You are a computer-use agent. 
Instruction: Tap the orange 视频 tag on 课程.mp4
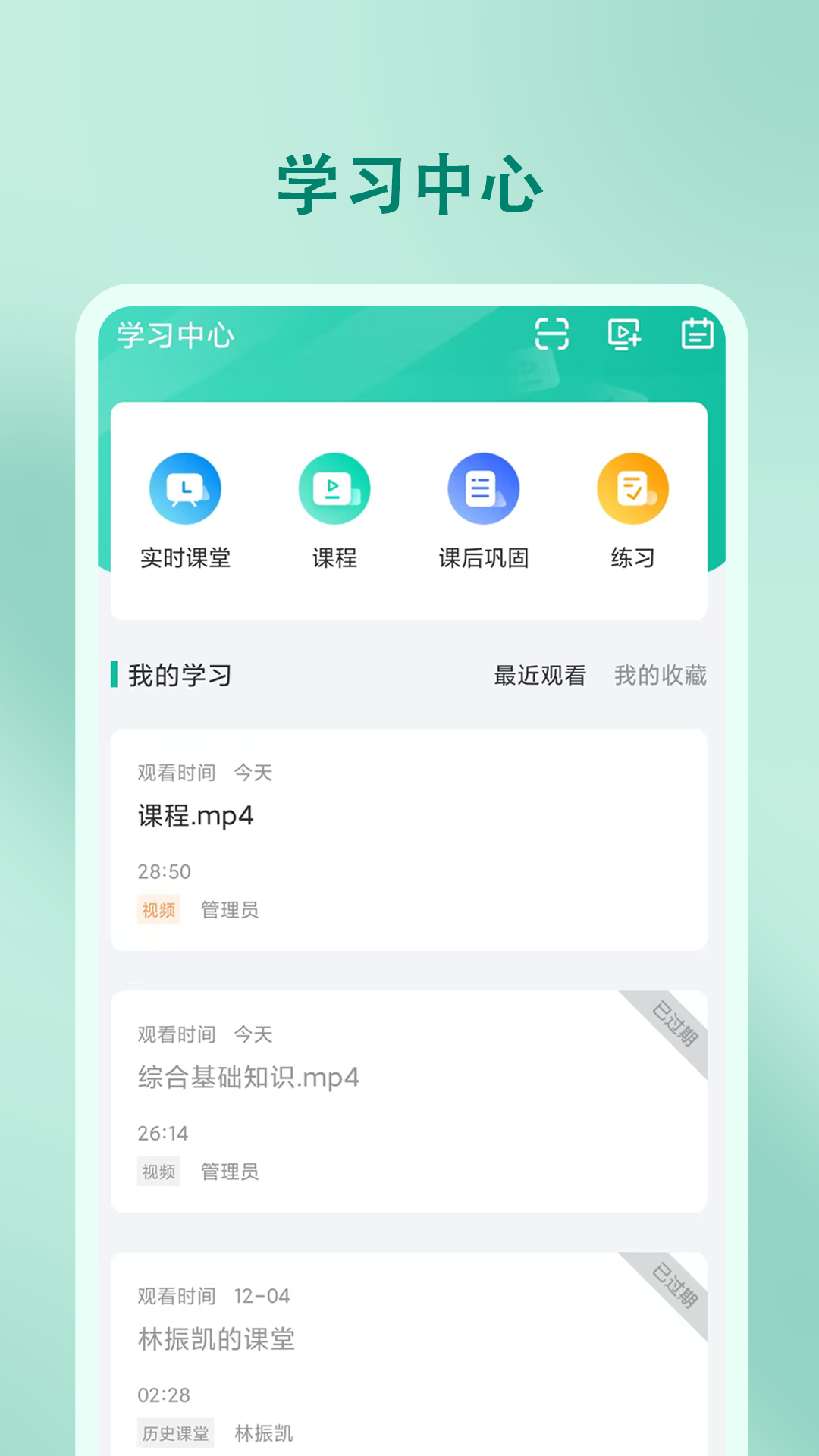tap(158, 911)
